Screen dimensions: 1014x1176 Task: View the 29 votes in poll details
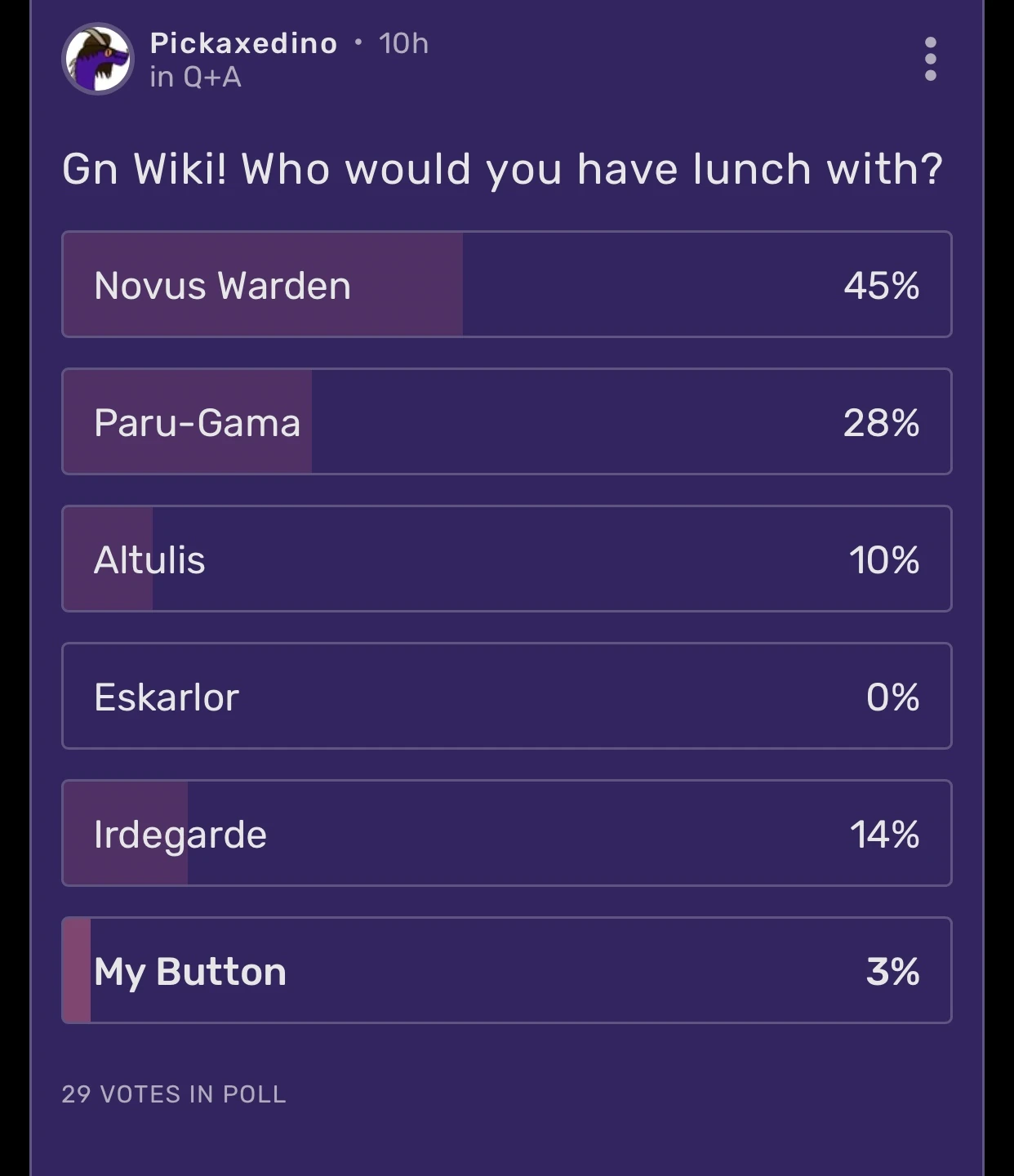pos(174,1094)
